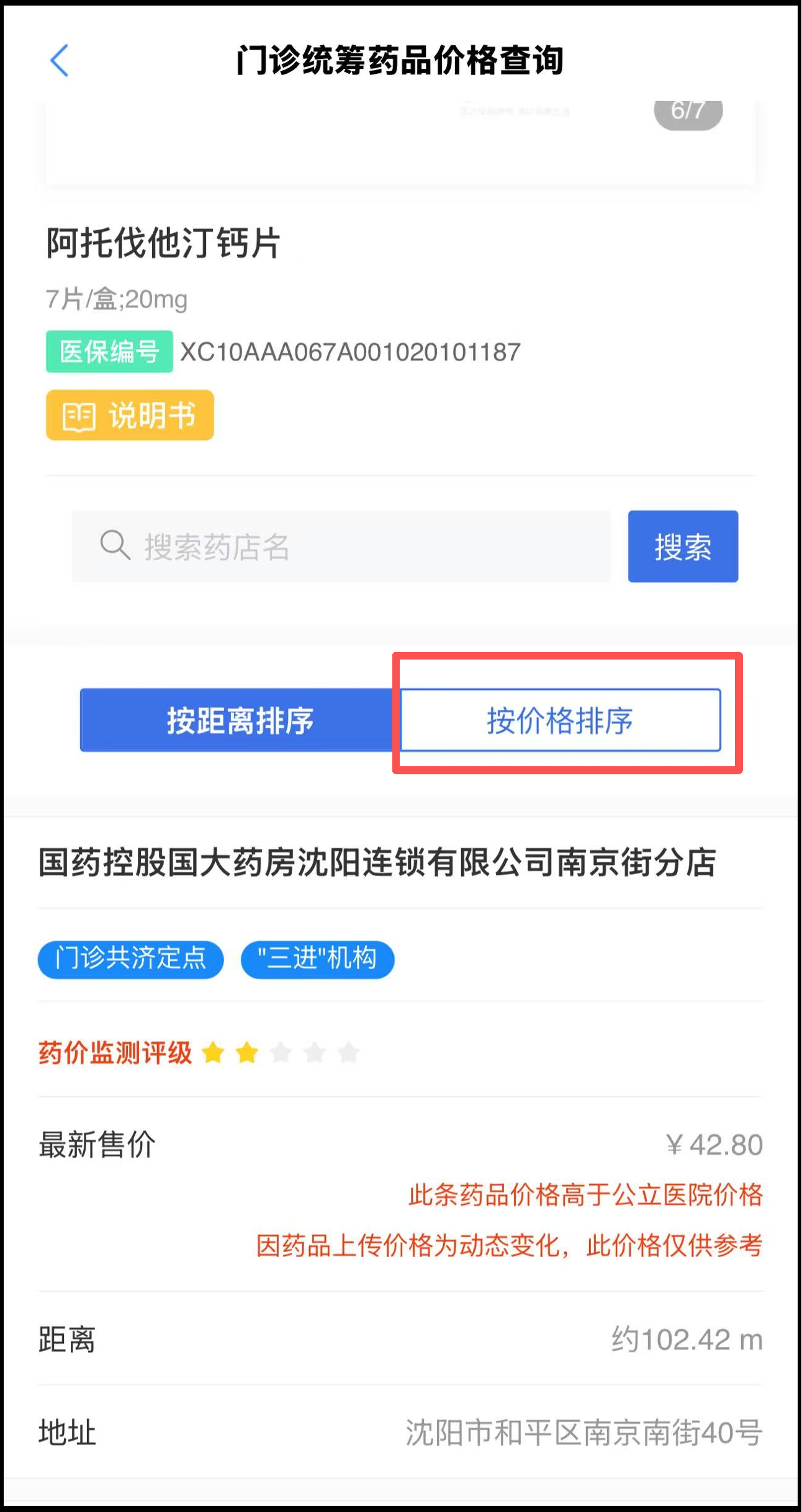Viewport: 802px width, 1512px height.
Task: Tap the blue 搜索 button
Action: point(682,547)
